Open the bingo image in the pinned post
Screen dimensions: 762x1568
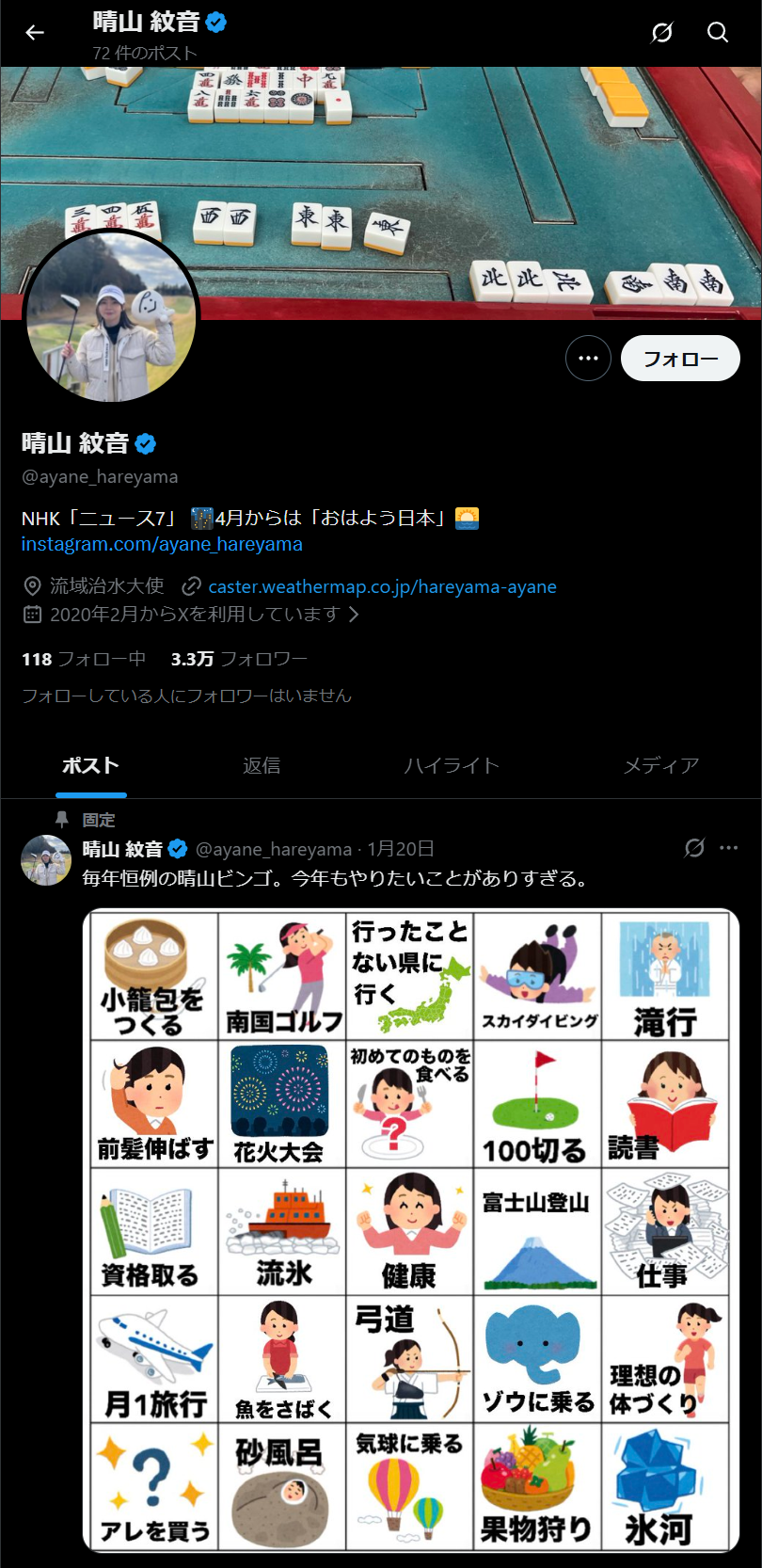tap(411, 1229)
